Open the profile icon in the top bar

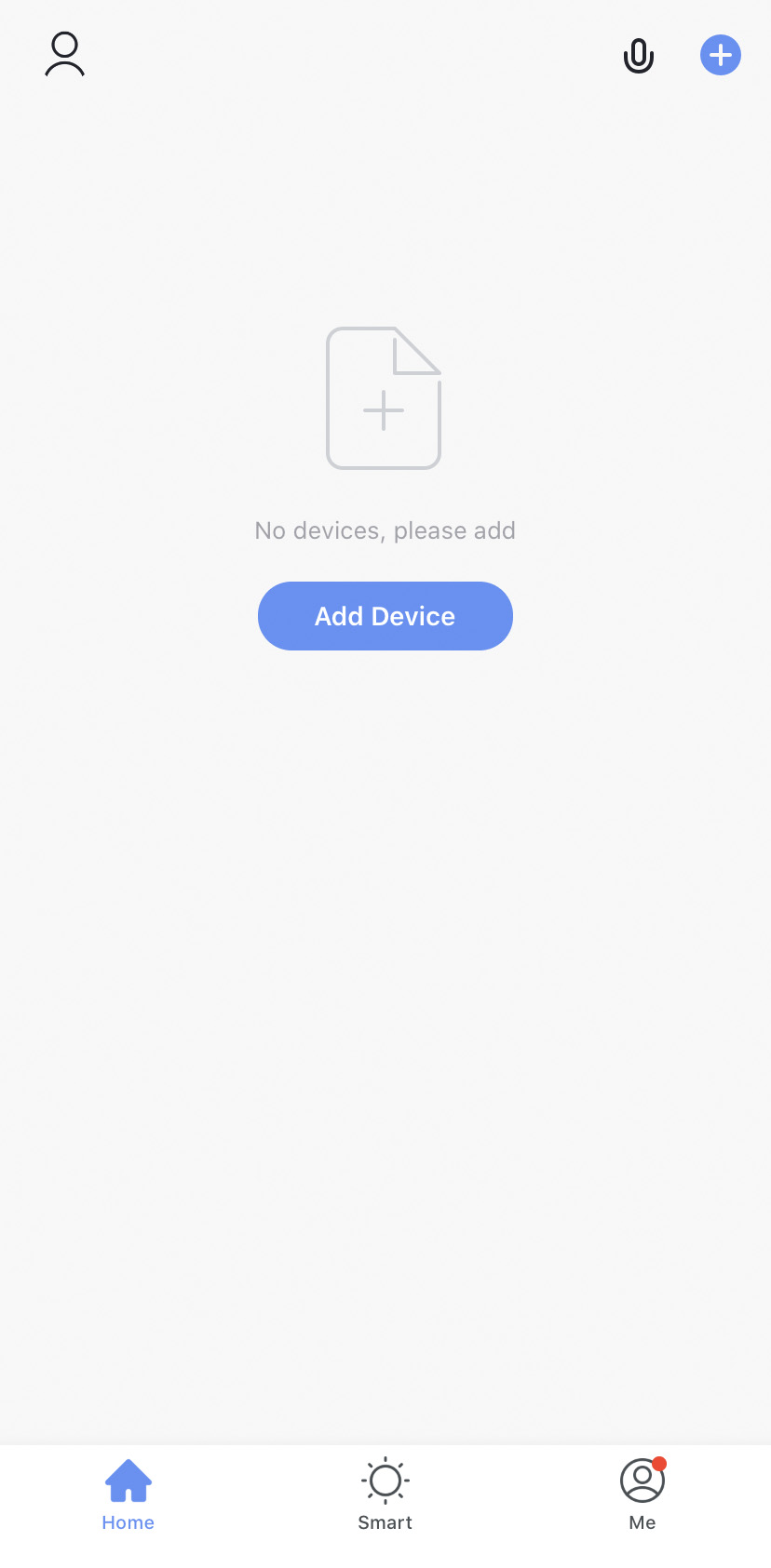point(65,54)
